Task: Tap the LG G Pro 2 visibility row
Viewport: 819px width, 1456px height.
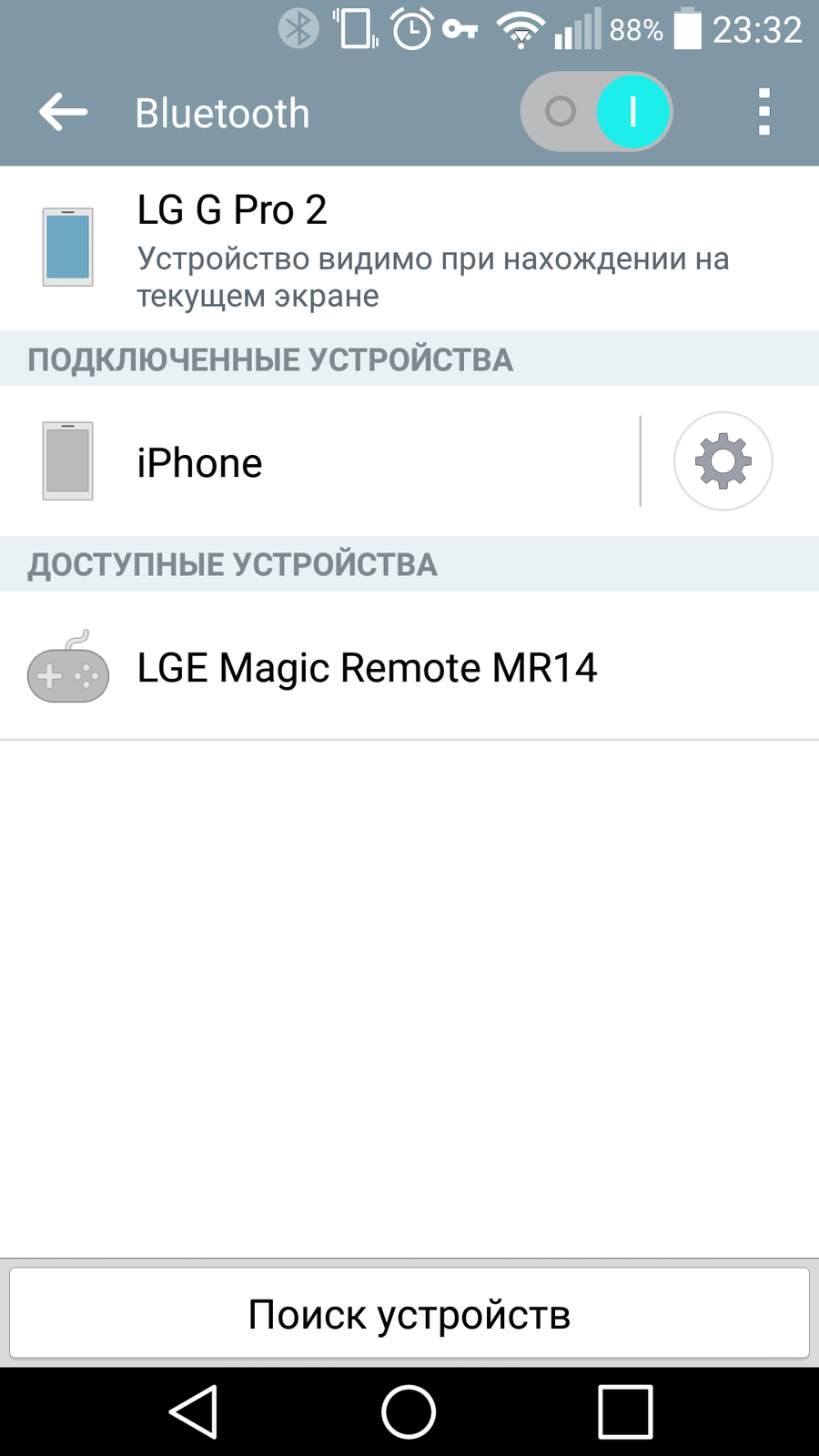Action: (409, 248)
